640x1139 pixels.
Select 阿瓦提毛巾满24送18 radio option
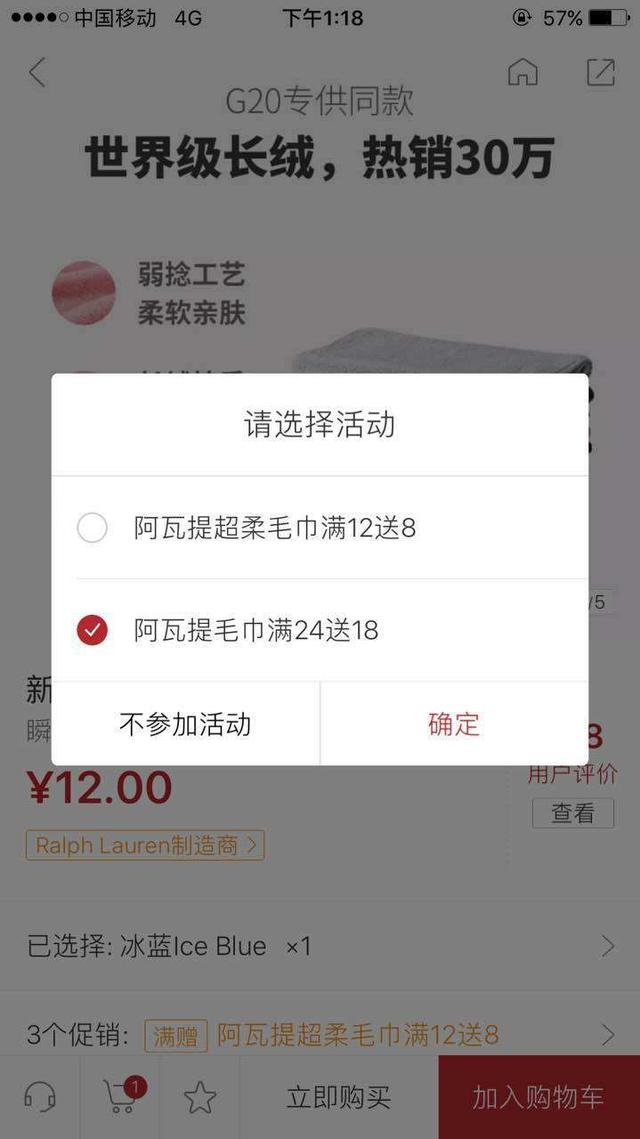coord(92,630)
